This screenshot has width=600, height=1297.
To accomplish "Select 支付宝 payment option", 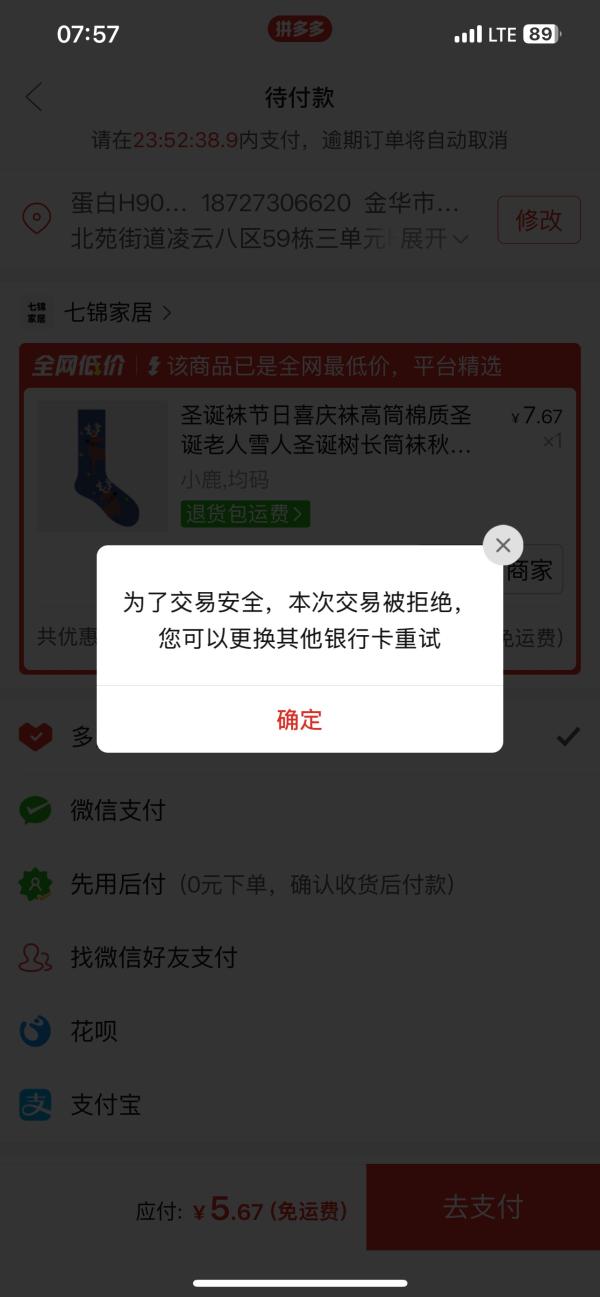I will coord(105,1105).
